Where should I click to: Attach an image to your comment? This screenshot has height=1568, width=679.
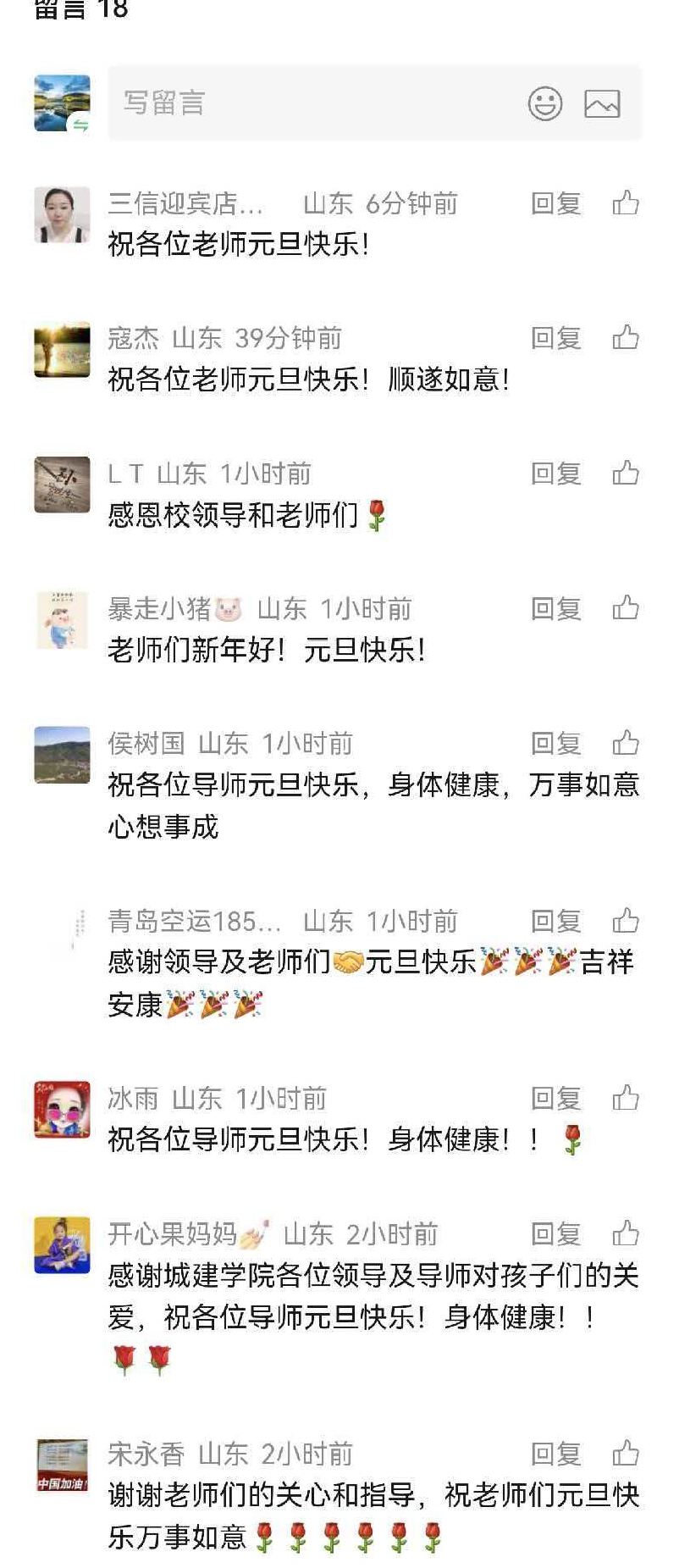[x=602, y=103]
